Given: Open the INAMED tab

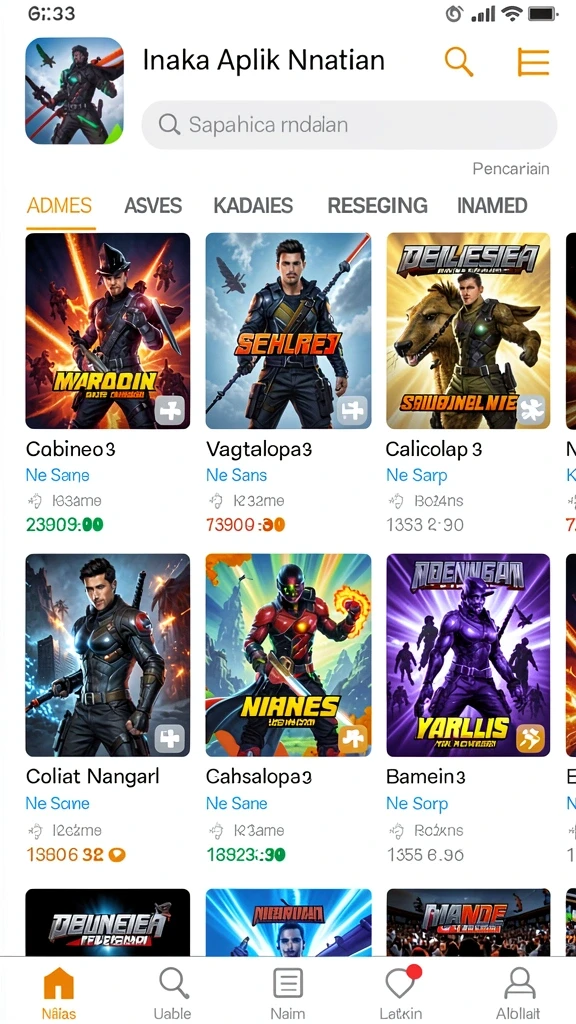Looking at the screenshot, I should click(x=492, y=206).
